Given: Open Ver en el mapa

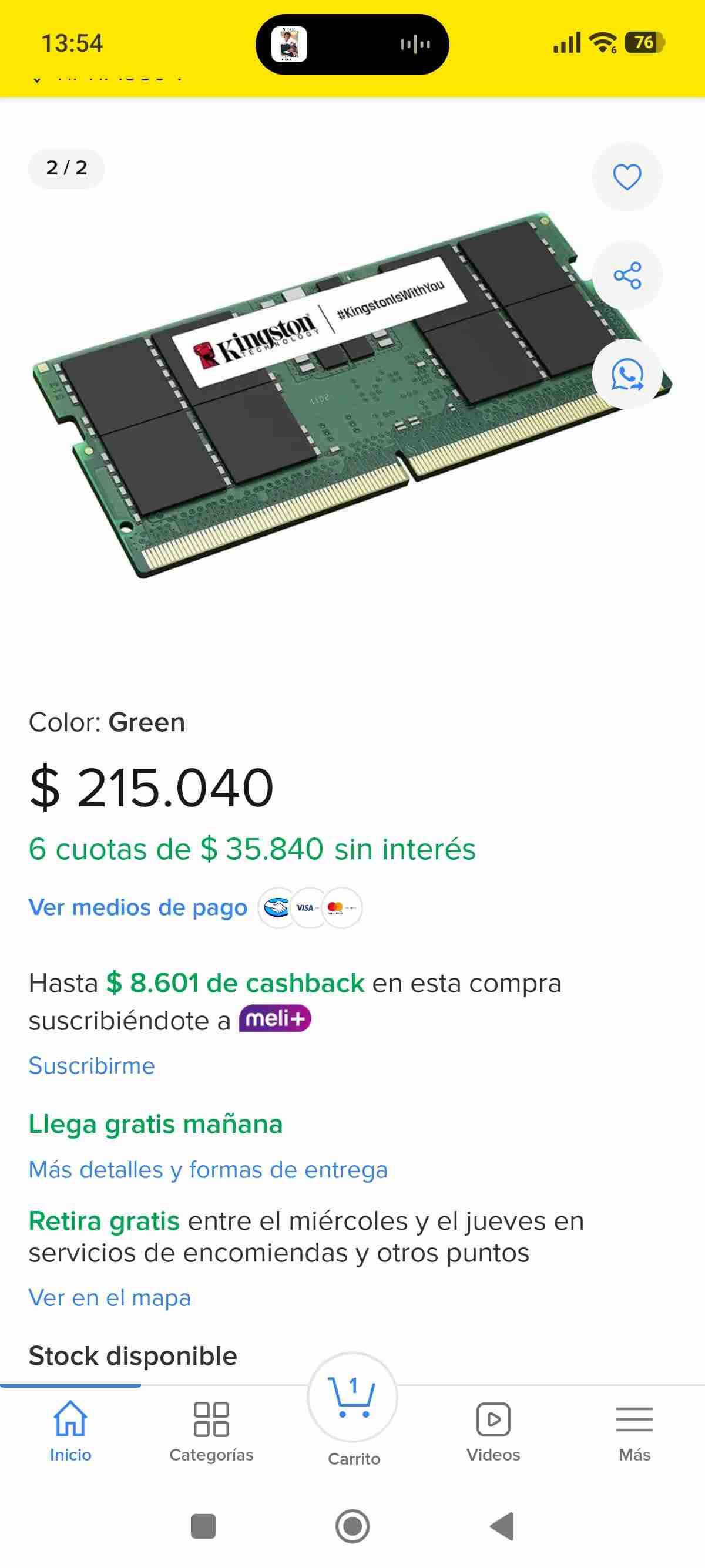Looking at the screenshot, I should tap(110, 1297).
